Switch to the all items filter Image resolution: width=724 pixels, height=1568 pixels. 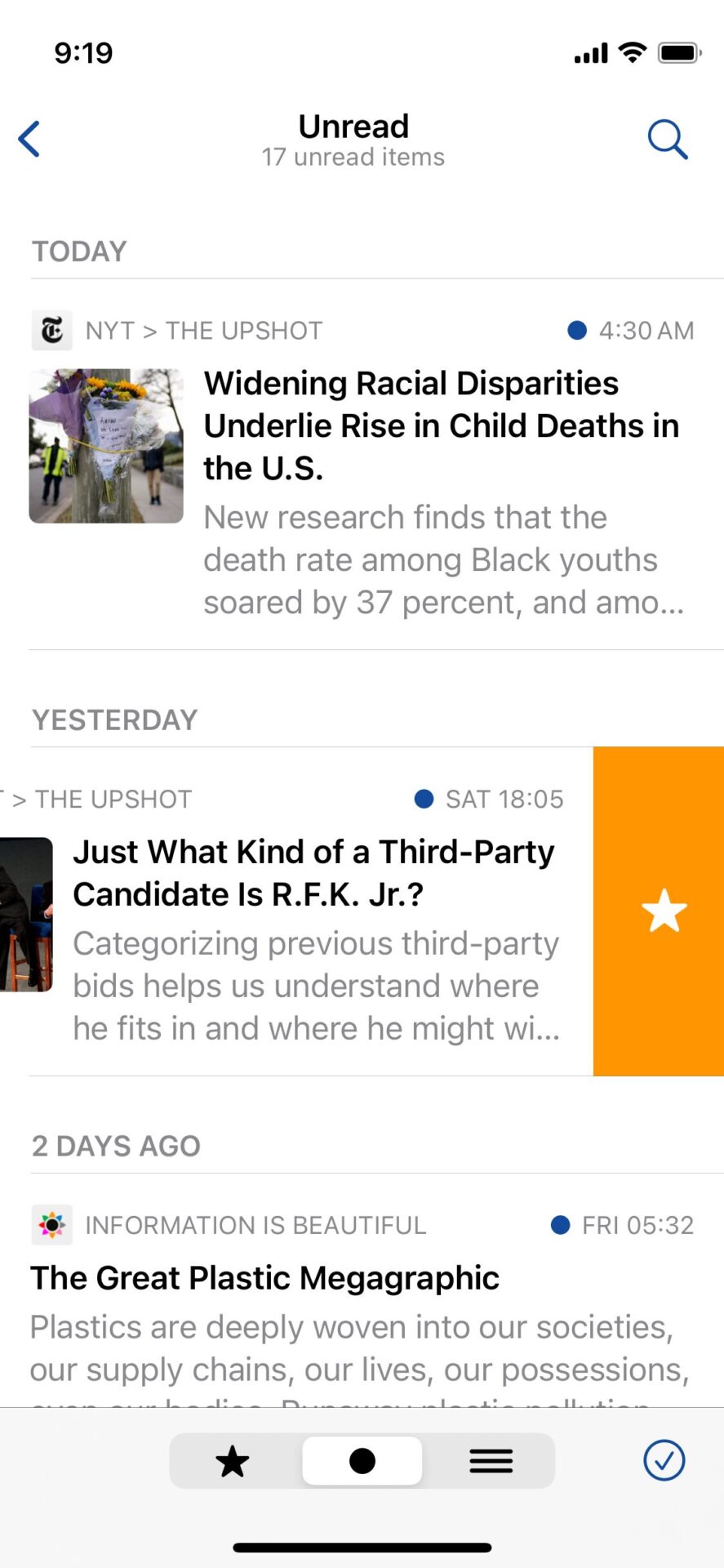(491, 1461)
